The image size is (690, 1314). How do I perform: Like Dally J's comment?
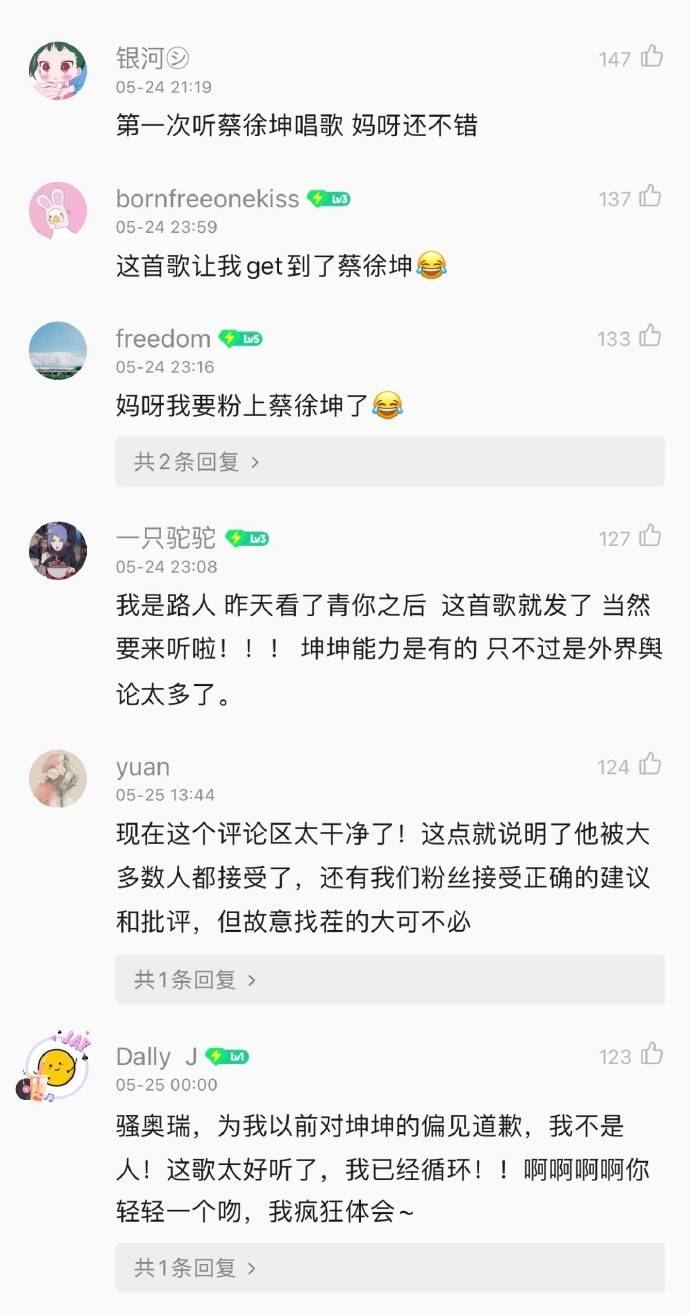coord(652,1055)
